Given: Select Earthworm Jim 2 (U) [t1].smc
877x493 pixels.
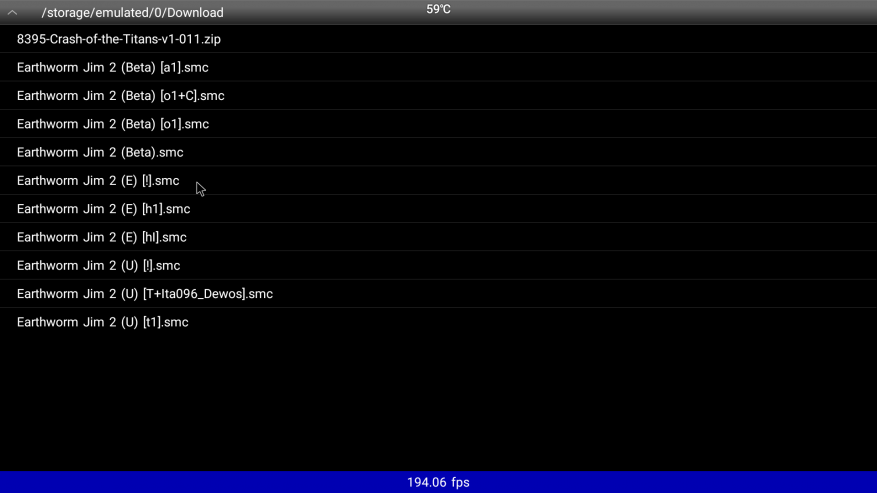Looking at the screenshot, I should coord(103,322).
